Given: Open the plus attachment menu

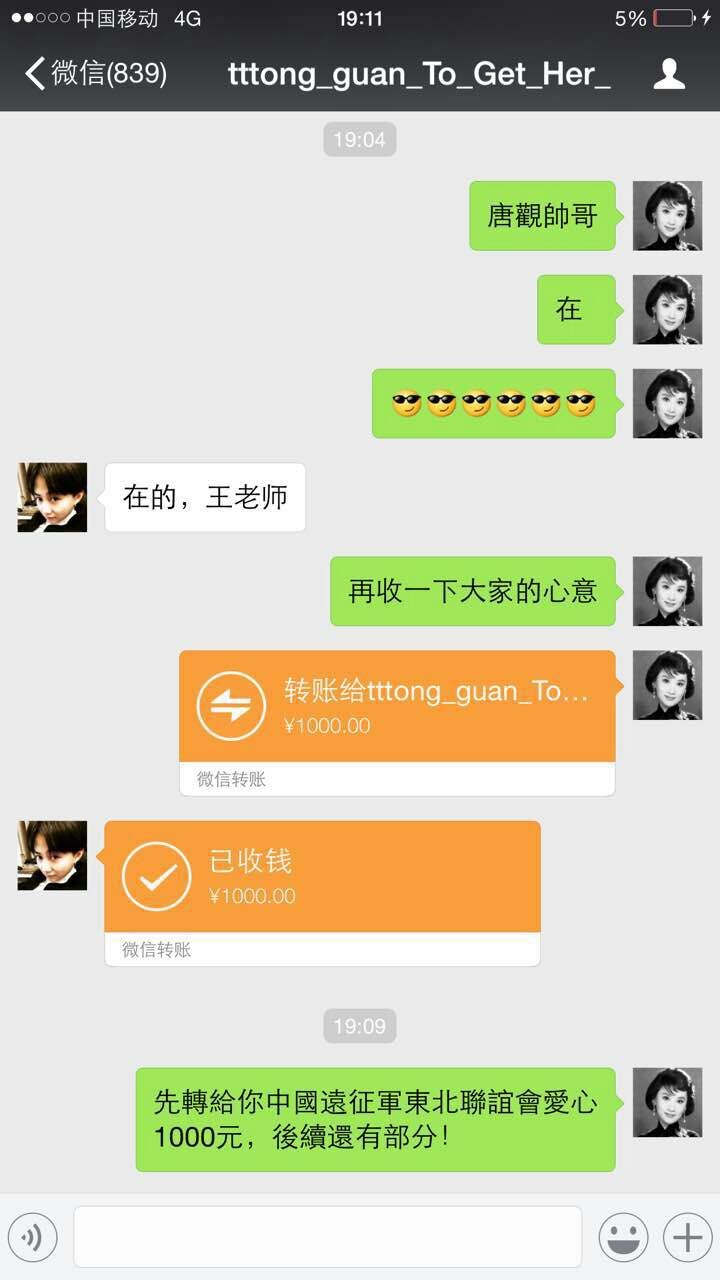Looking at the screenshot, I should click(687, 1238).
